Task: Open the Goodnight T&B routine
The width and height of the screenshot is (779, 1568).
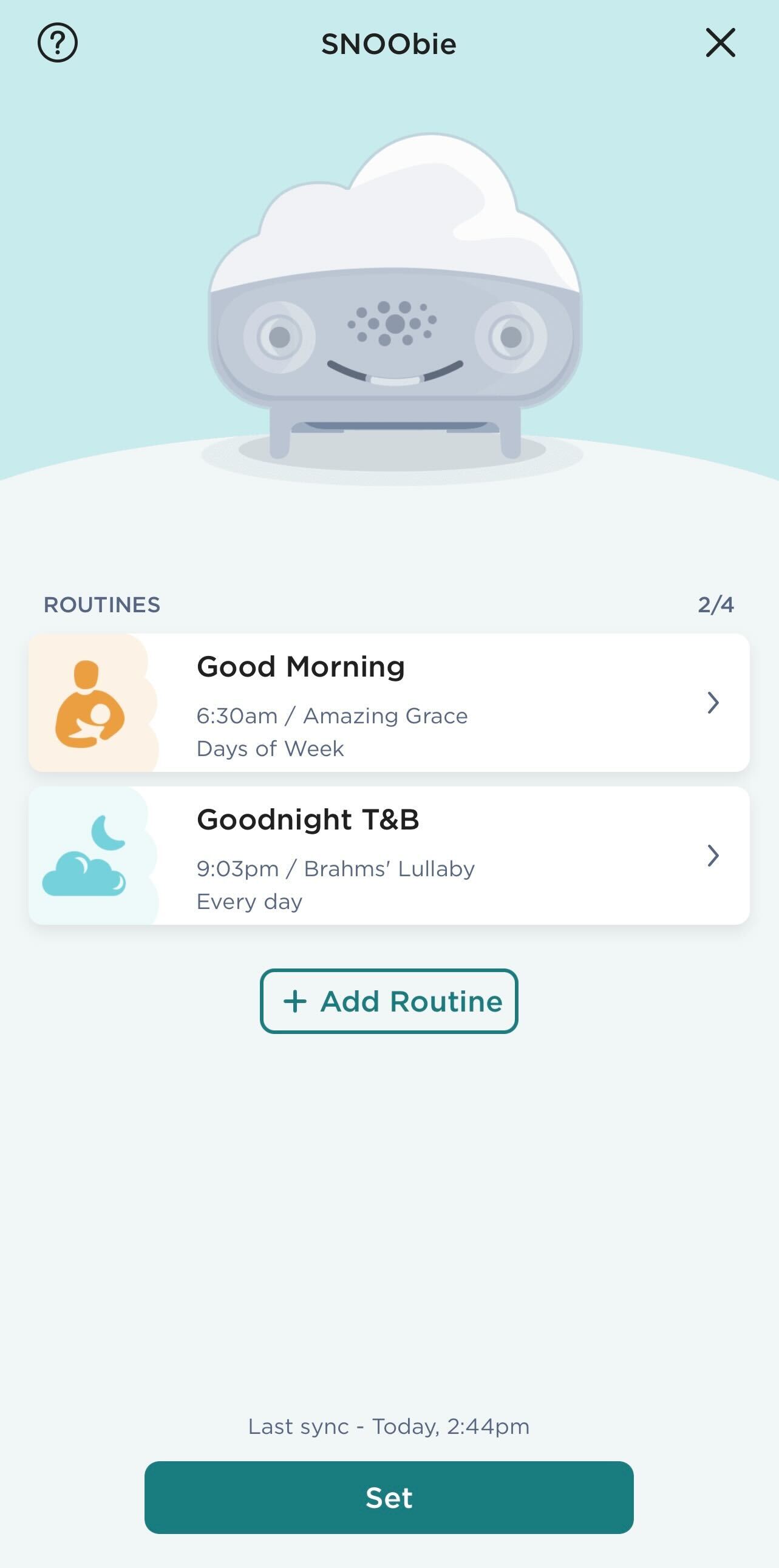Action: [x=389, y=855]
